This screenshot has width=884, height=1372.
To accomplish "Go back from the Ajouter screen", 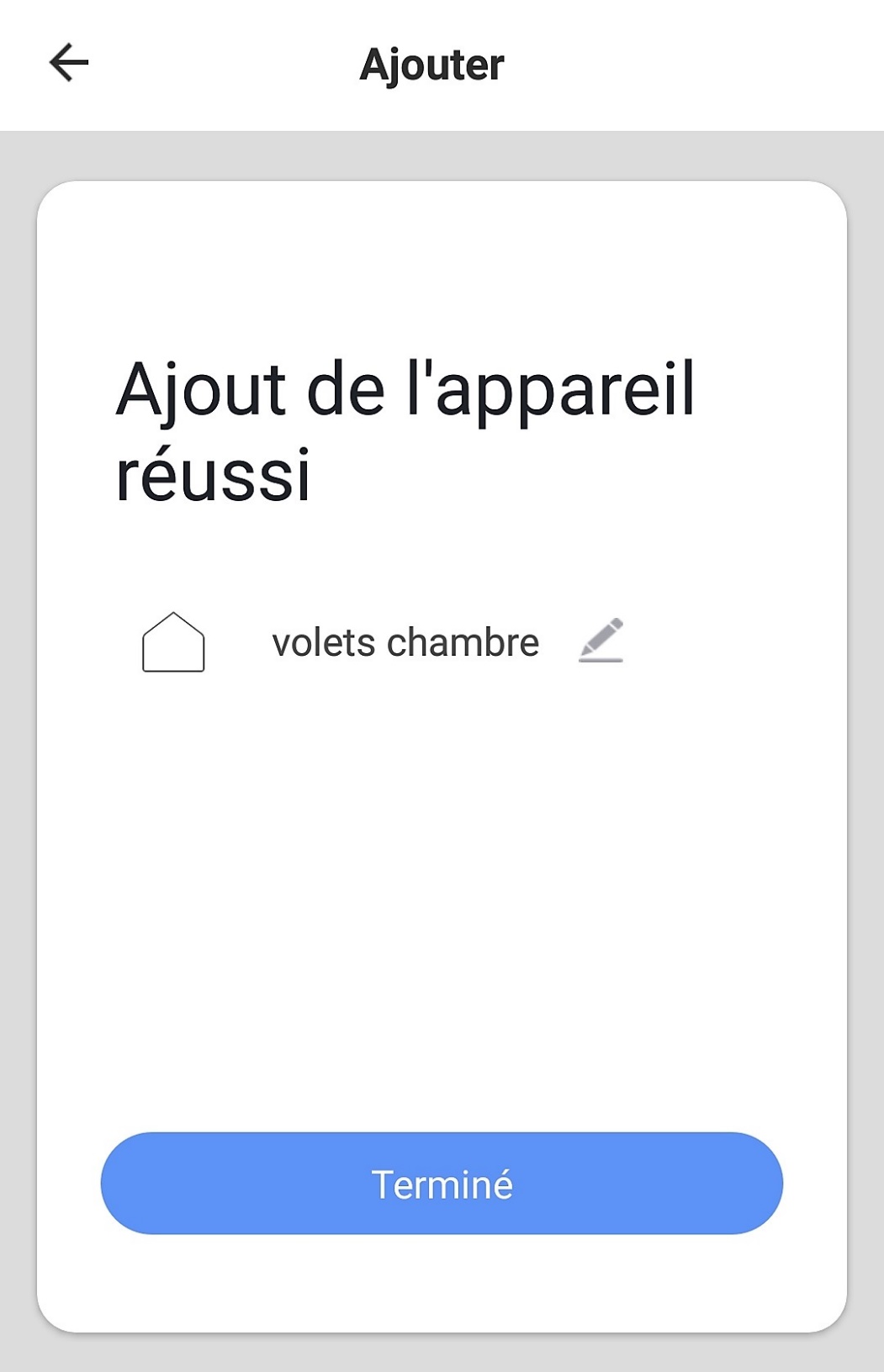I will [x=69, y=63].
